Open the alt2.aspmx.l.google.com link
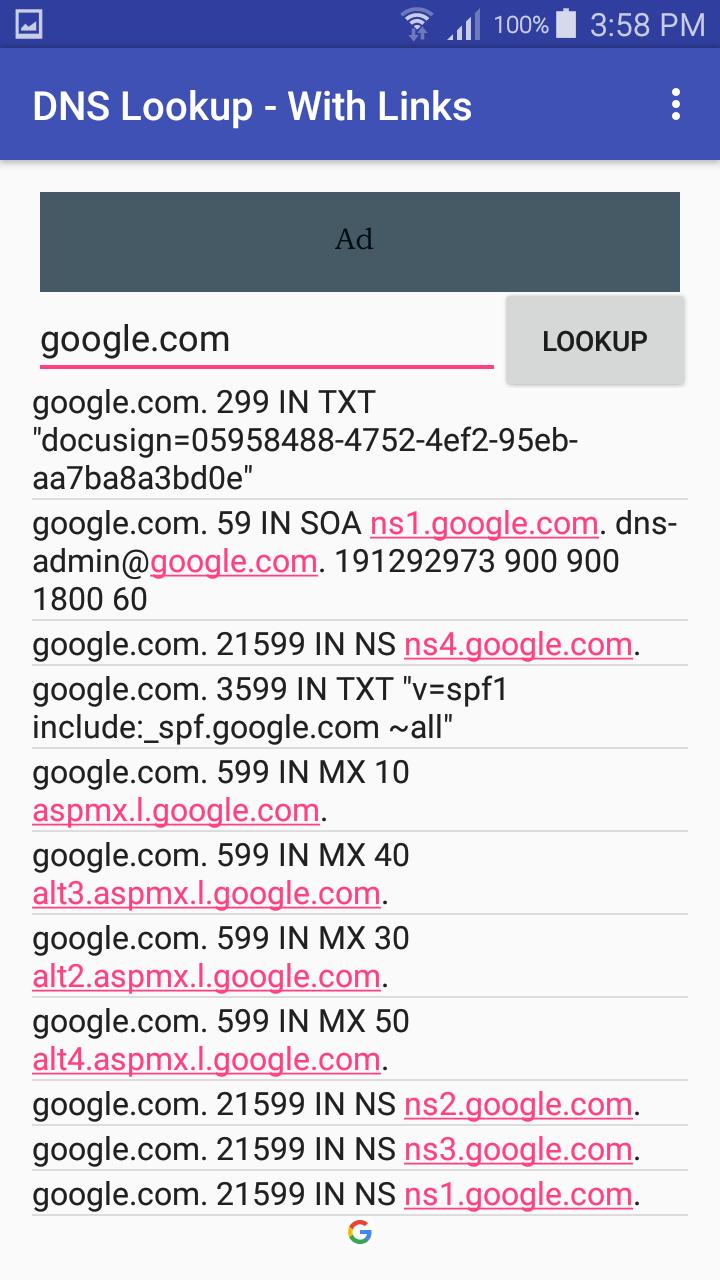This screenshot has width=720, height=1280. pos(206,977)
